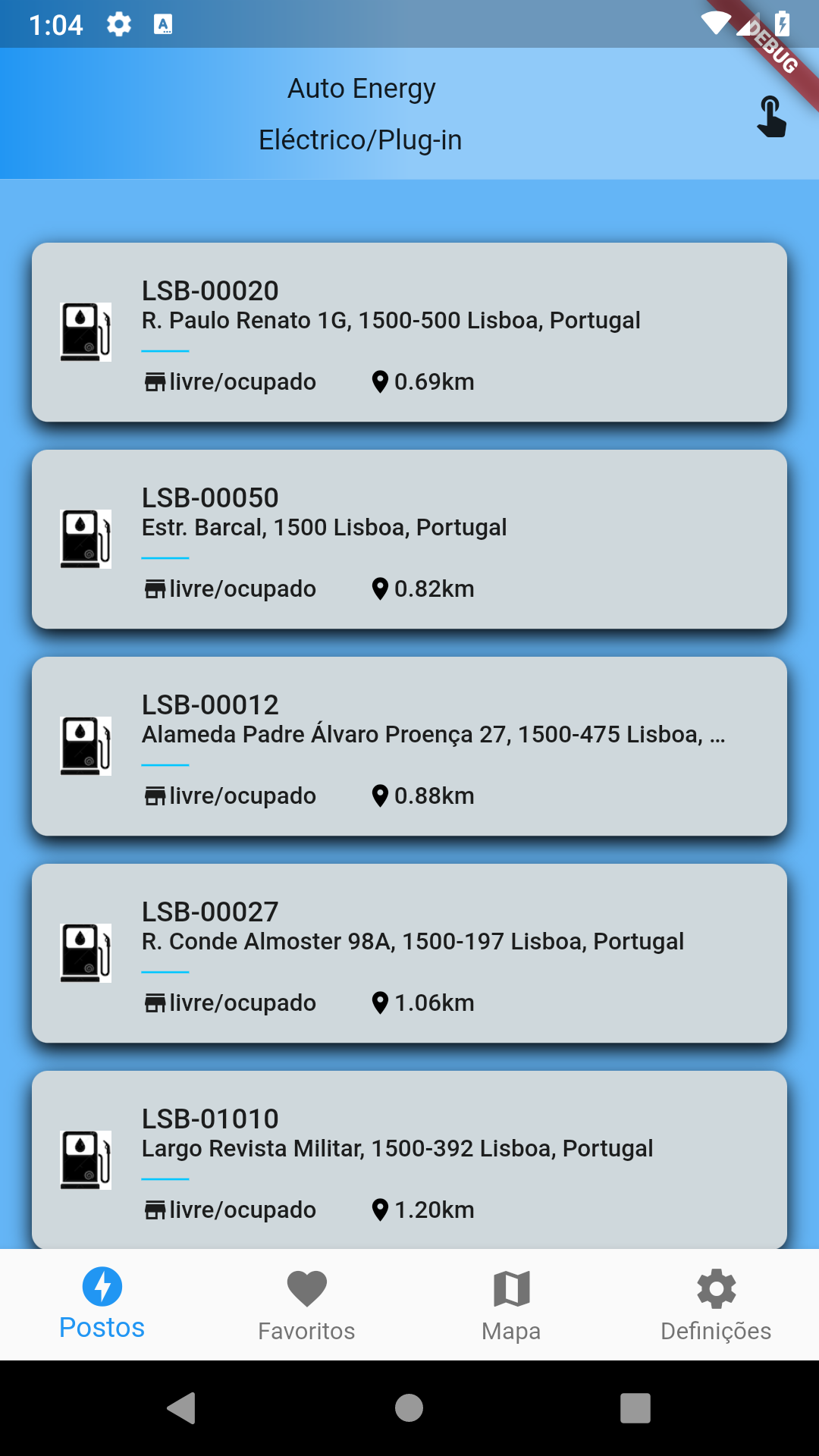Tap the touch hand icon in header
The height and width of the screenshot is (1456, 819).
pos(771,116)
